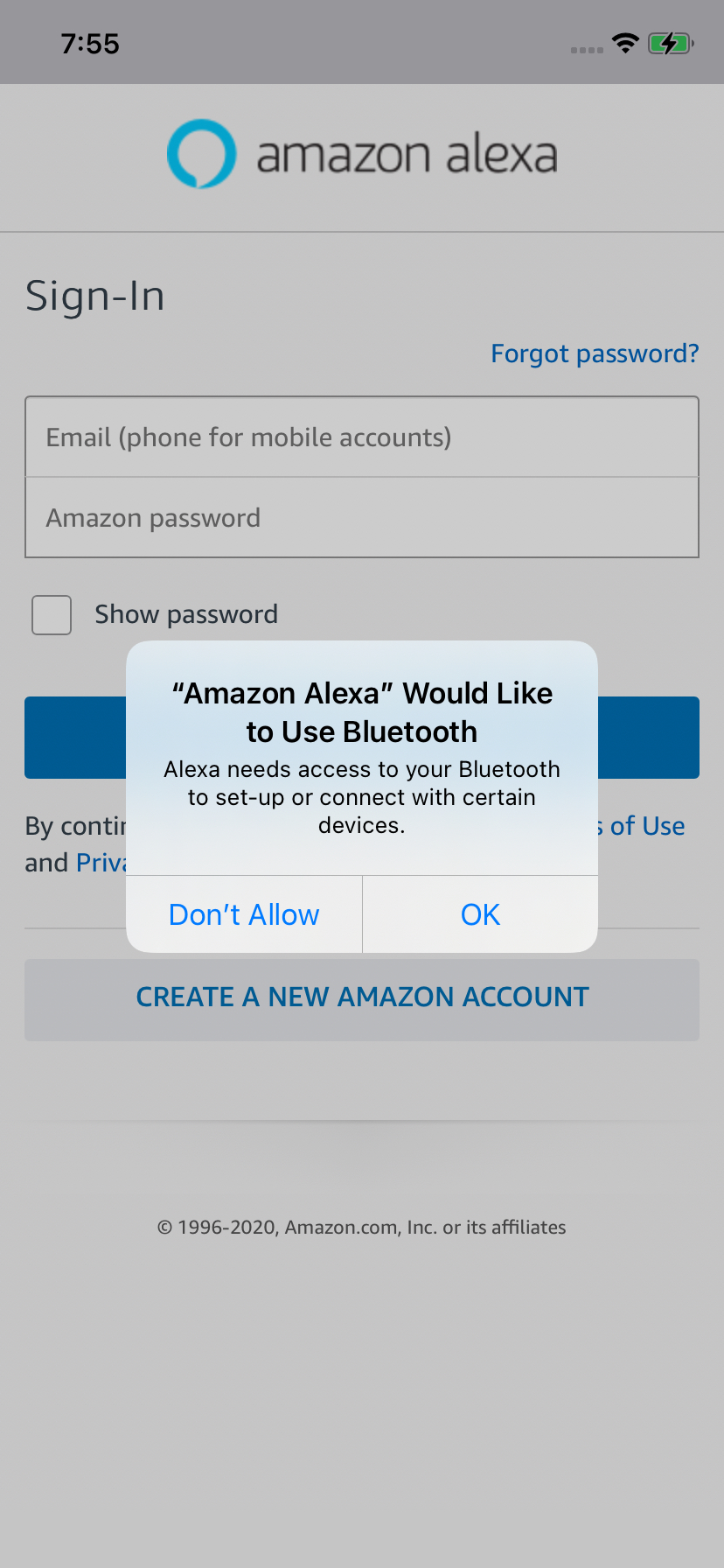The width and height of the screenshot is (724, 1568).
Task: Open the Forgot password link
Action: click(595, 353)
